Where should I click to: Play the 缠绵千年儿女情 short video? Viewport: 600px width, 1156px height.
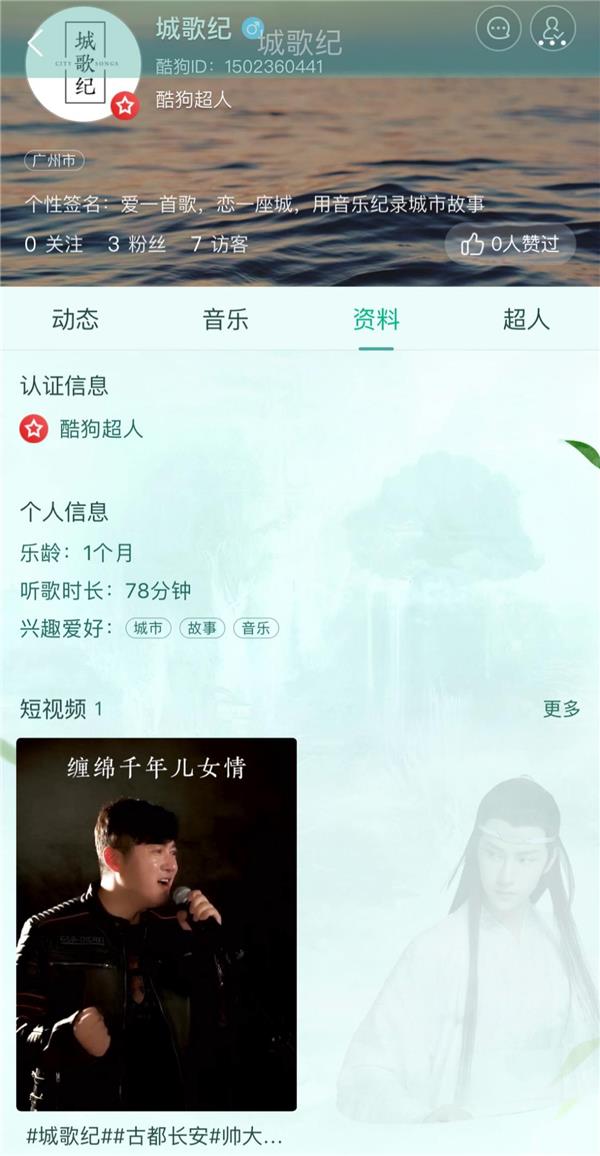[x=156, y=924]
